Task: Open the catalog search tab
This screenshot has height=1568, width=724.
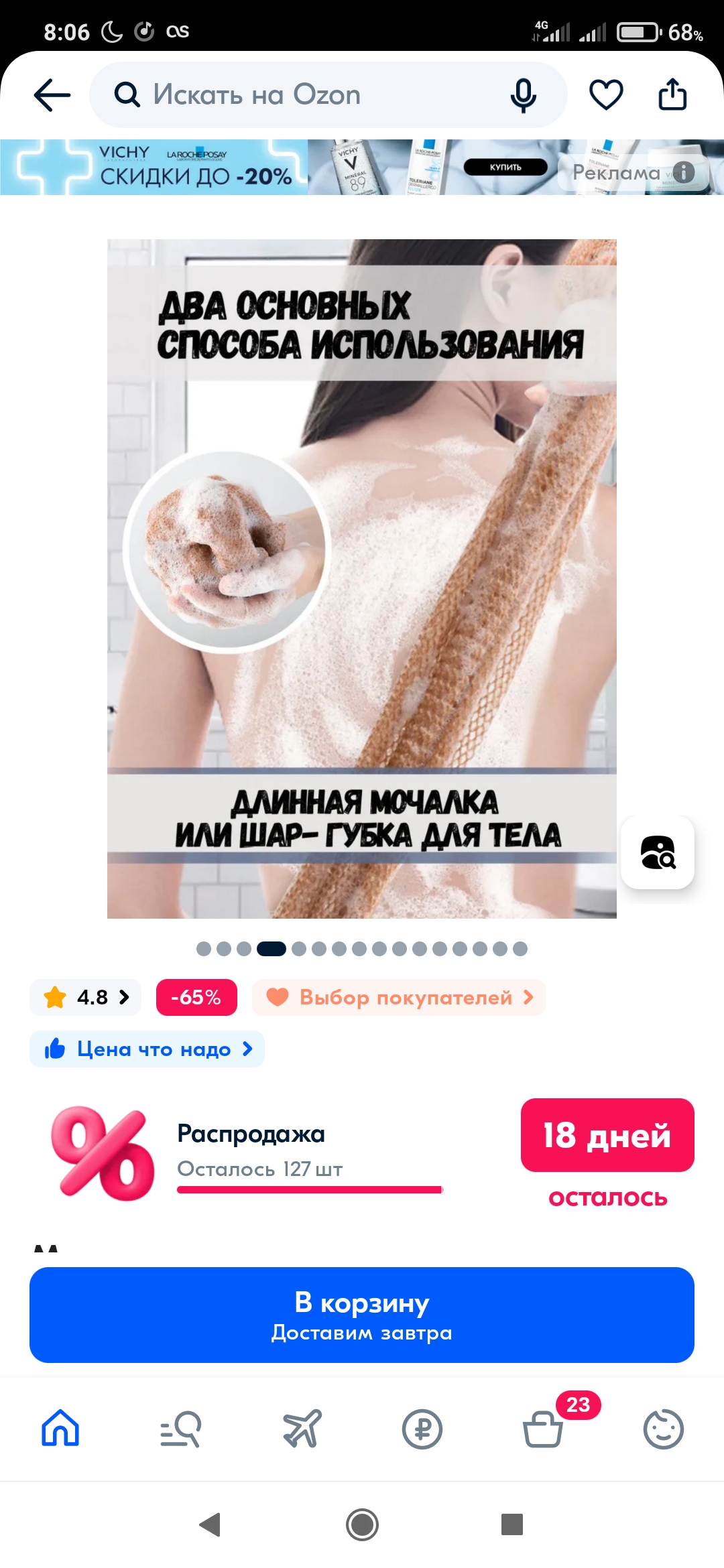Action: 181,1429
